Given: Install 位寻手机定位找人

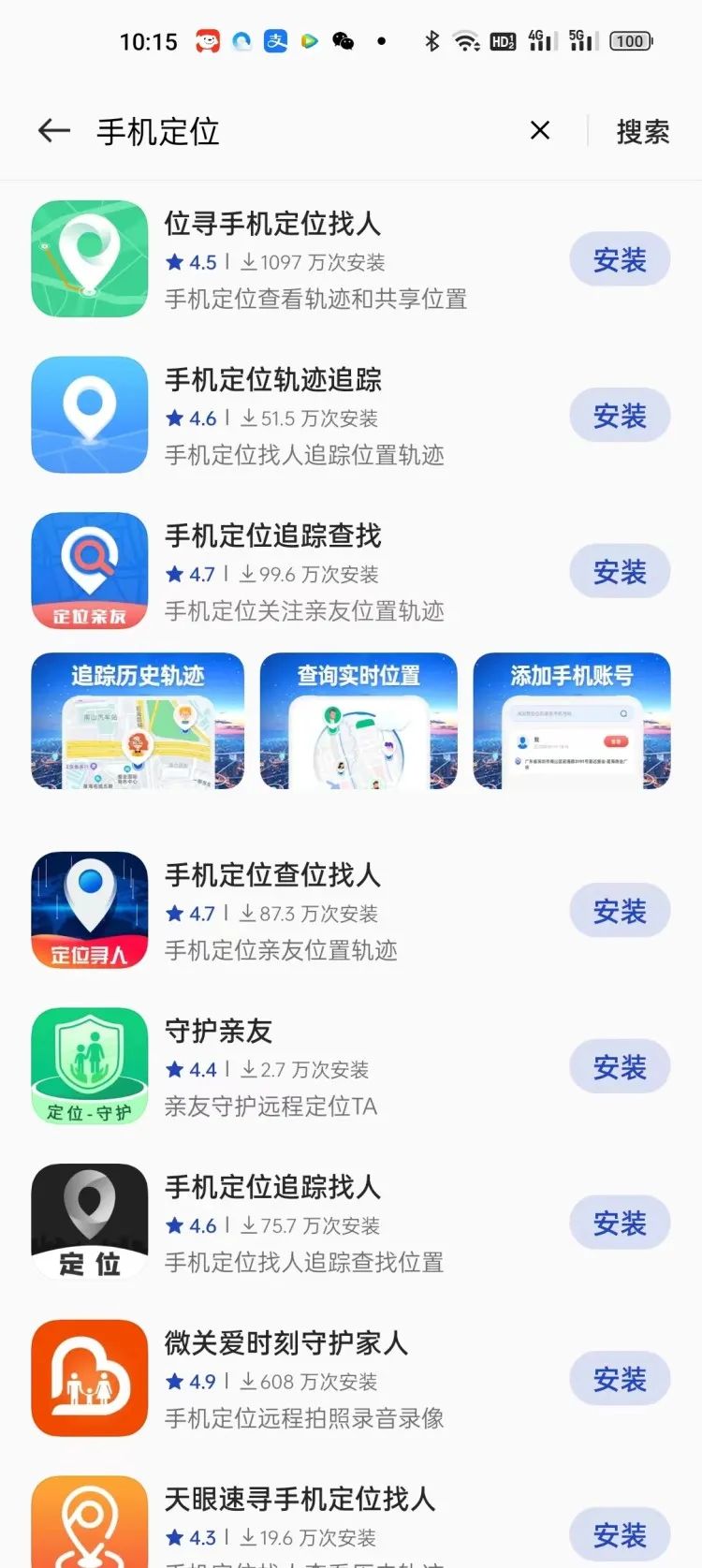Looking at the screenshot, I should point(619,260).
